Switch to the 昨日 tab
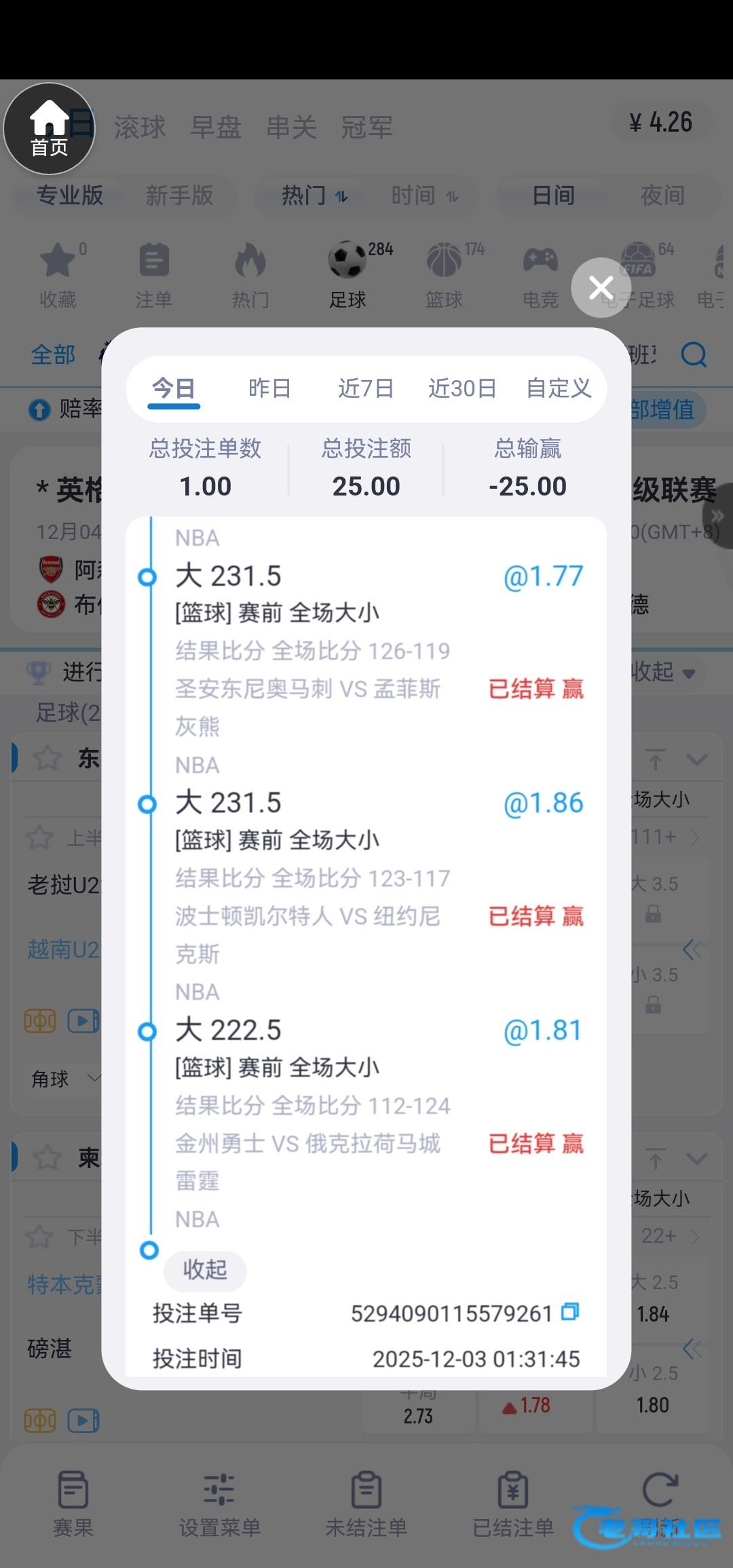Image resolution: width=733 pixels, height=1568 pixels. (269, 388)
